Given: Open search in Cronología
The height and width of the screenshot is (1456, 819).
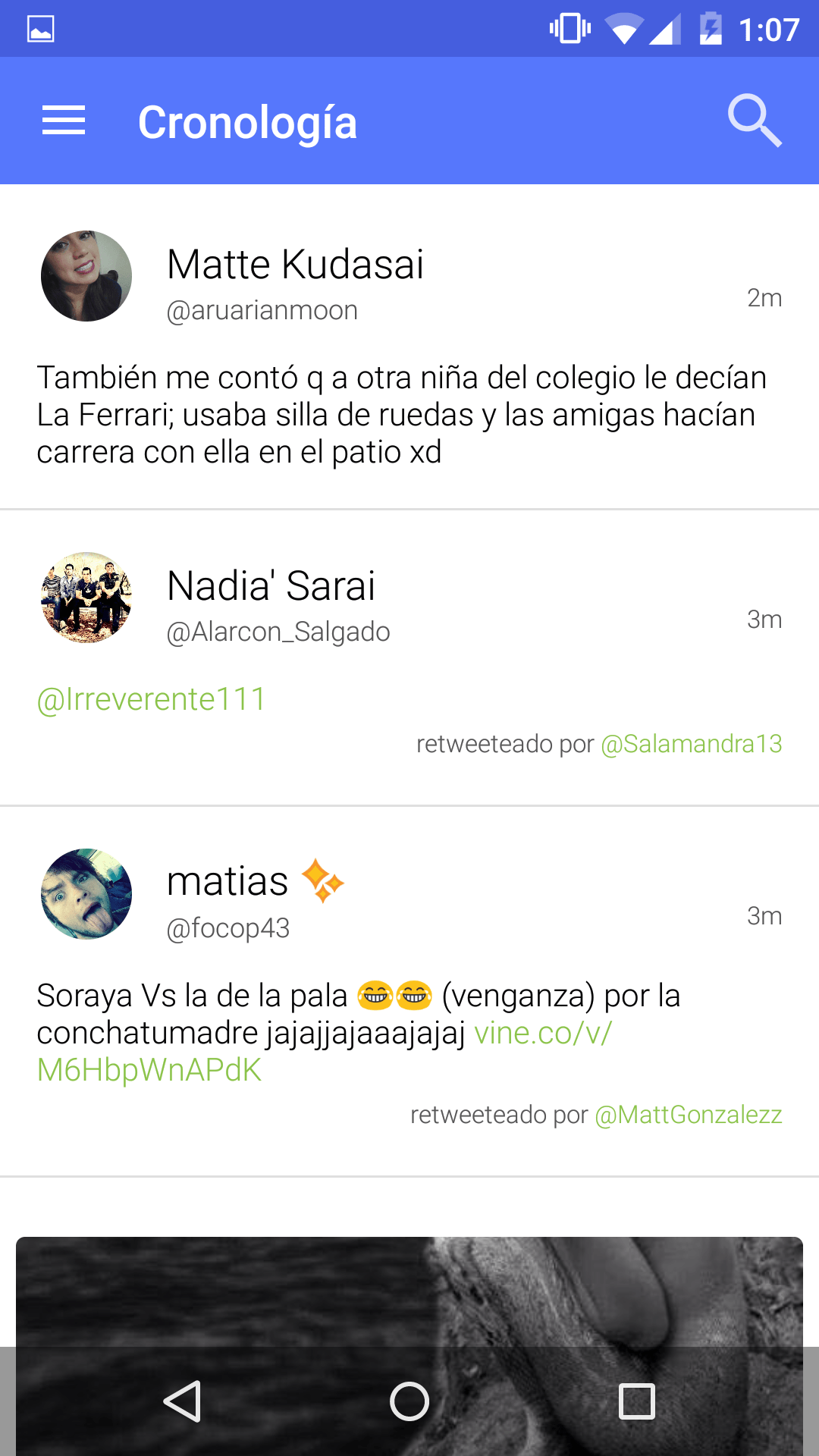Looking at the screenshot, I should [754, 121].
